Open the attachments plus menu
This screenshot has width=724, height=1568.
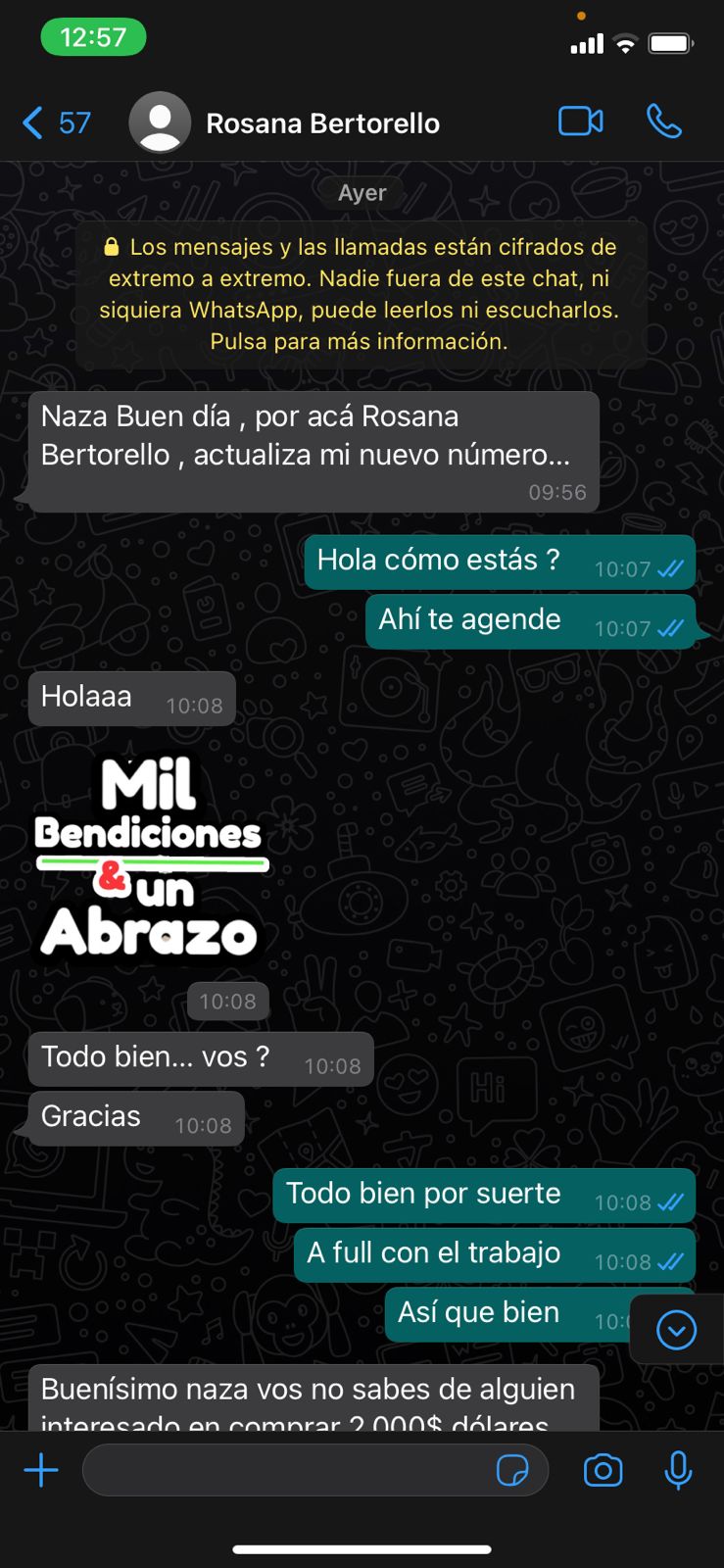41,1470
